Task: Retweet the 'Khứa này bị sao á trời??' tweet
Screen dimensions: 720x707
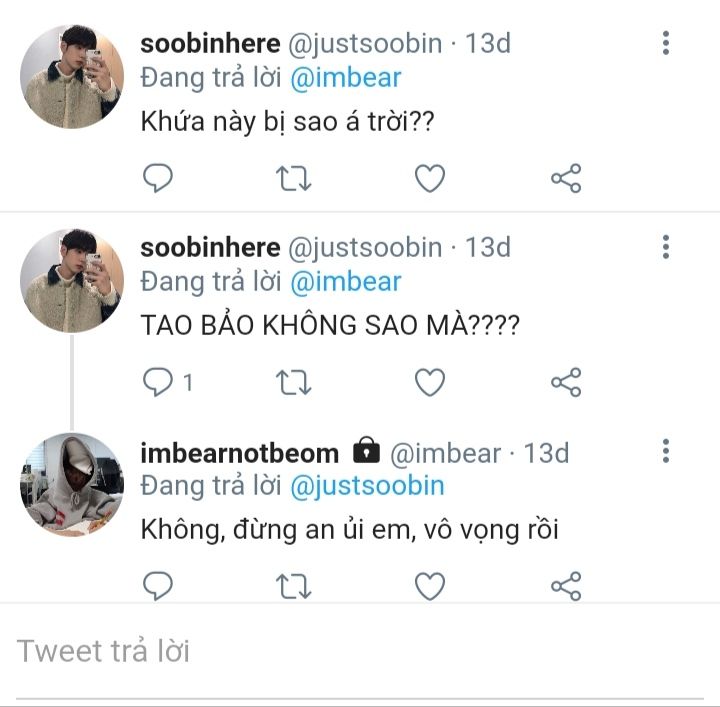Action: pos(293,179)
